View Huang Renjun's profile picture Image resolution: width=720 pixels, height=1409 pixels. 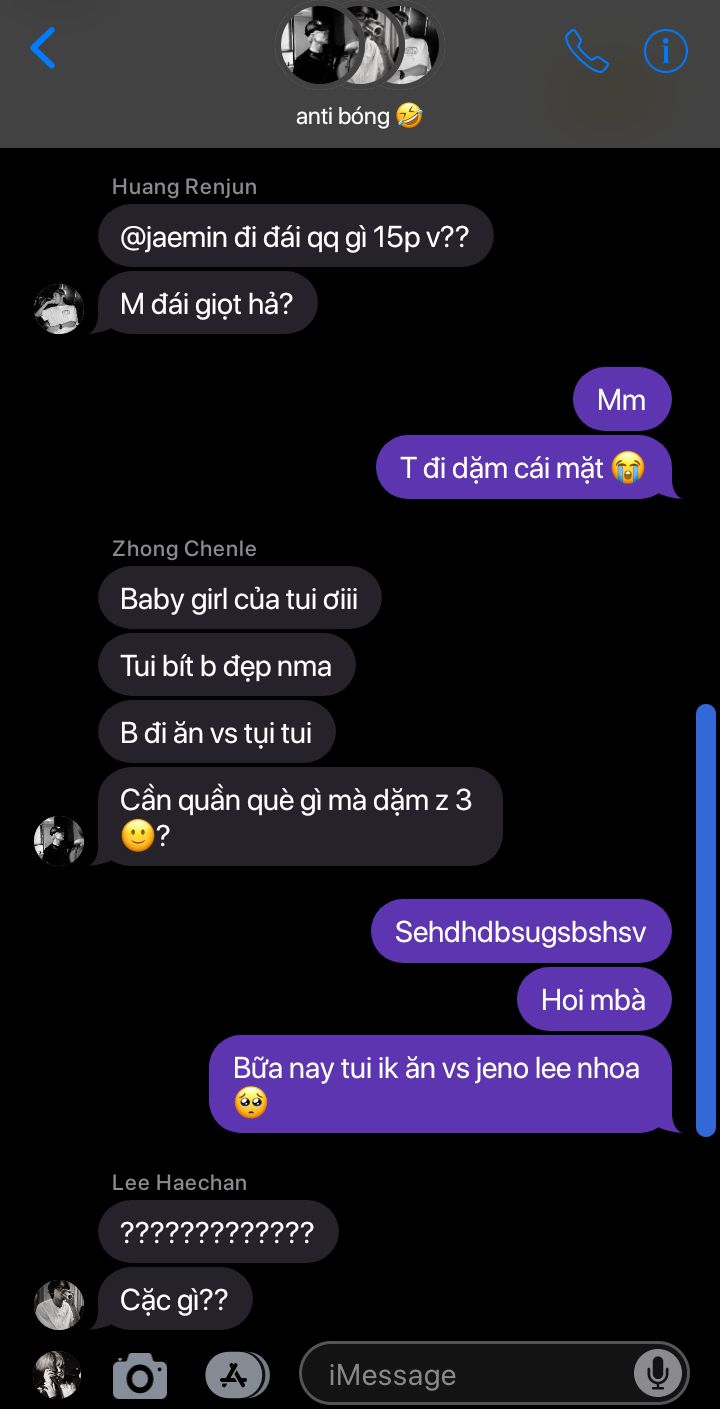(x=59, y=308)
